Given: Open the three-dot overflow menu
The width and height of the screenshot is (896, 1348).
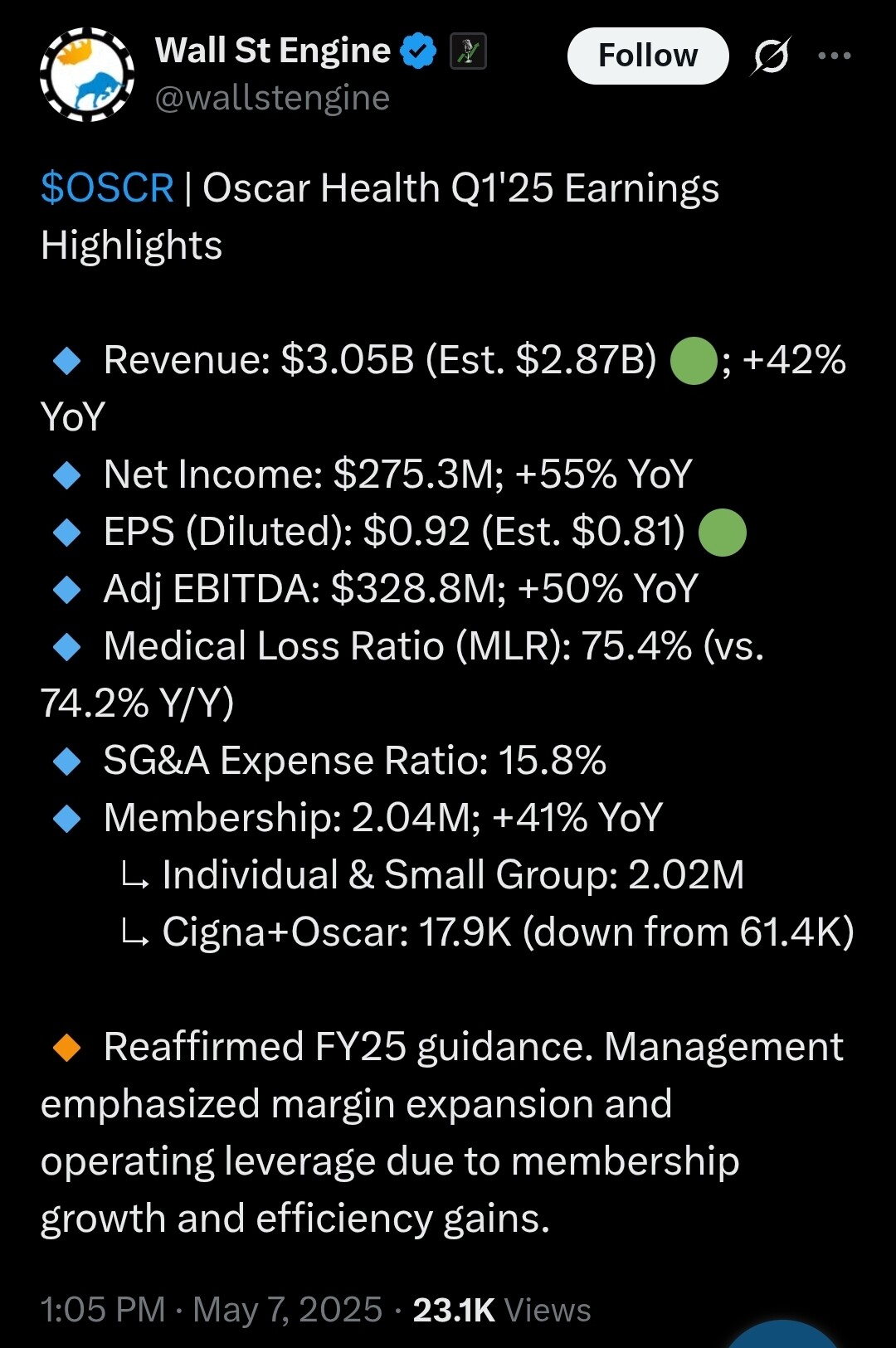Looking at the screenshot, I should (x=834, y=56).
